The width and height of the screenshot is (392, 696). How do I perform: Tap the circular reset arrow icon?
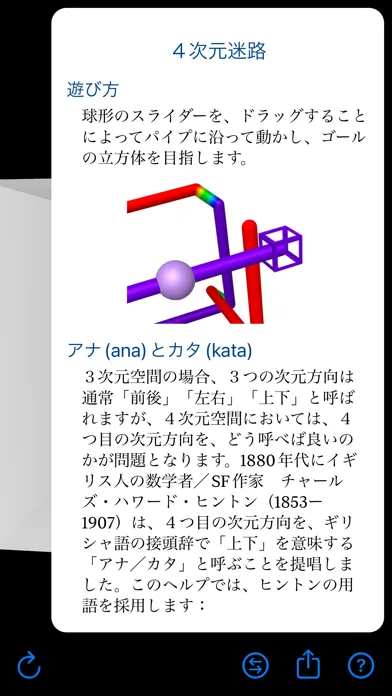[29, 665]
